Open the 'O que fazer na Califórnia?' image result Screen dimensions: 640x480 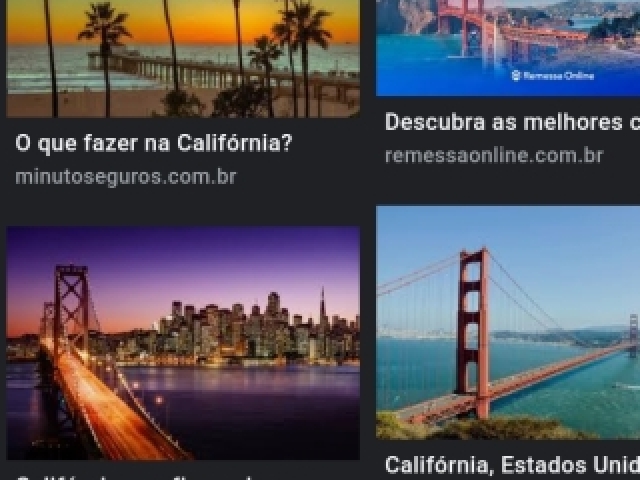183,60
